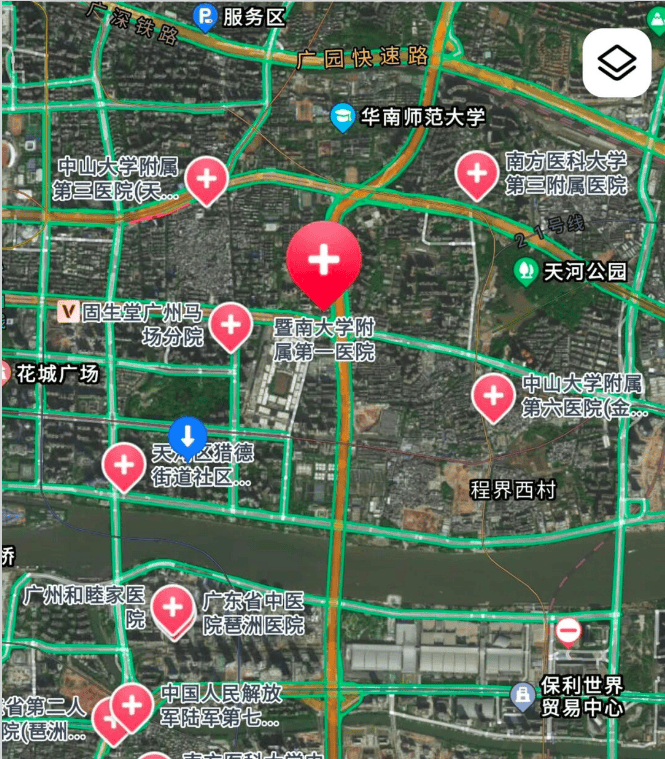Viewport: 665px width, 759px height.
Task: Tap the 保利世界贸易中心 building marker
Action: [x=523, y=697]
